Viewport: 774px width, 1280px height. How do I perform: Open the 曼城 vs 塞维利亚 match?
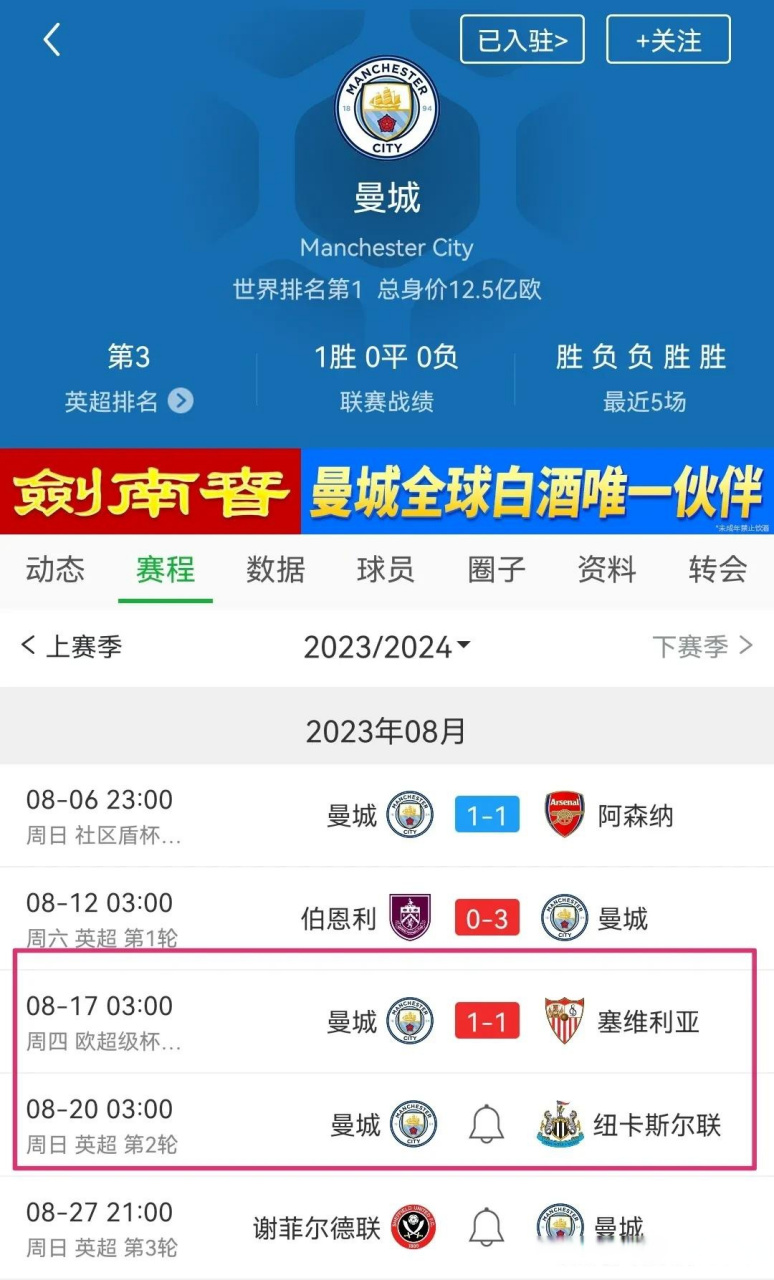[x=487, y=1021]
